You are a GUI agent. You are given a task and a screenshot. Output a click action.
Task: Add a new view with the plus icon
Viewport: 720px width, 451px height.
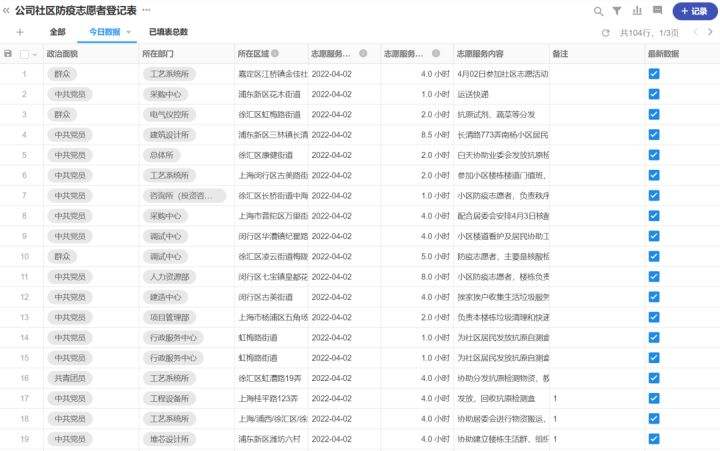click(19, 32)
